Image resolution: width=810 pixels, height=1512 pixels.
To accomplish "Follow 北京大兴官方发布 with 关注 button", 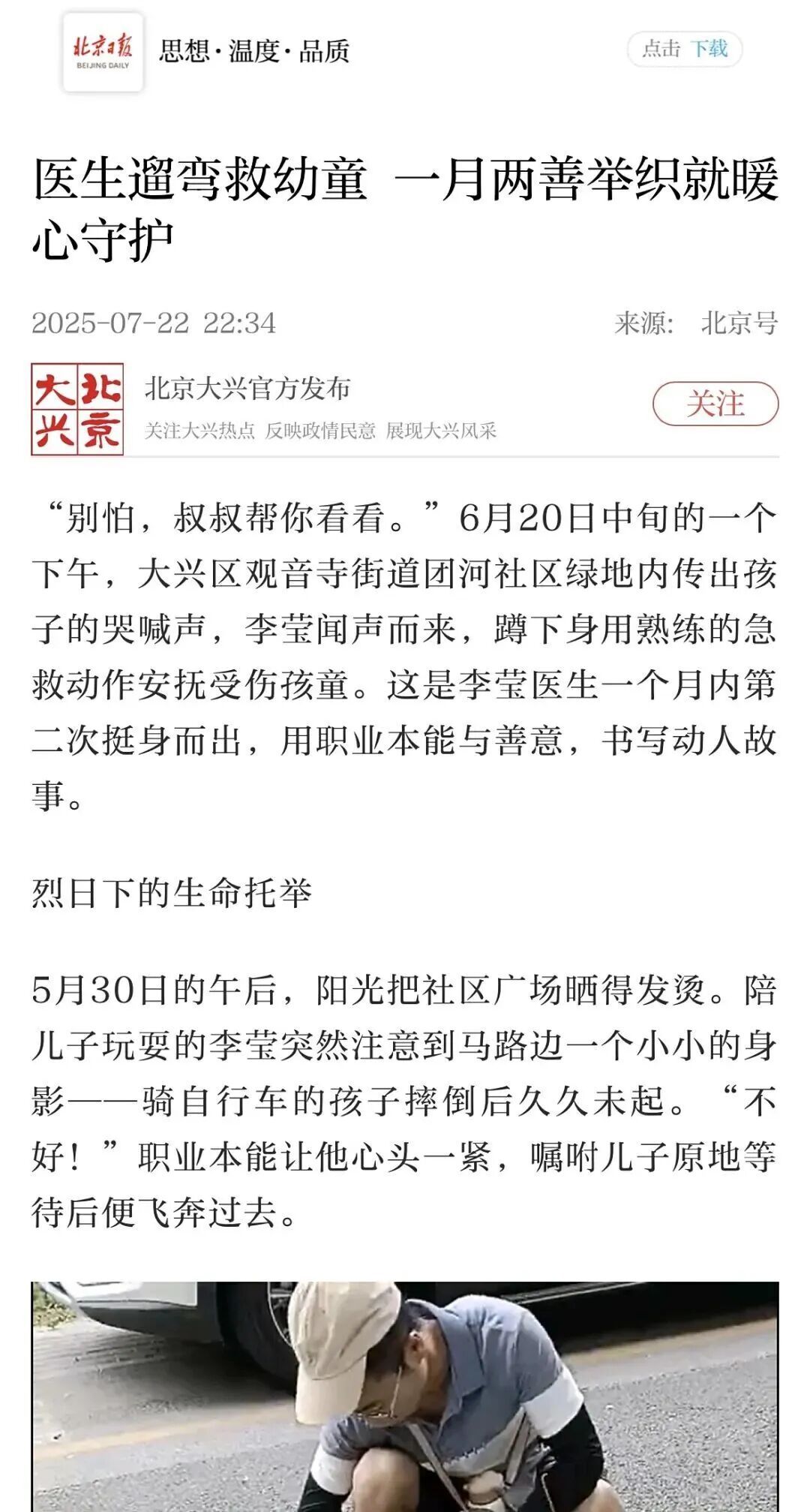I will (715, 404).
